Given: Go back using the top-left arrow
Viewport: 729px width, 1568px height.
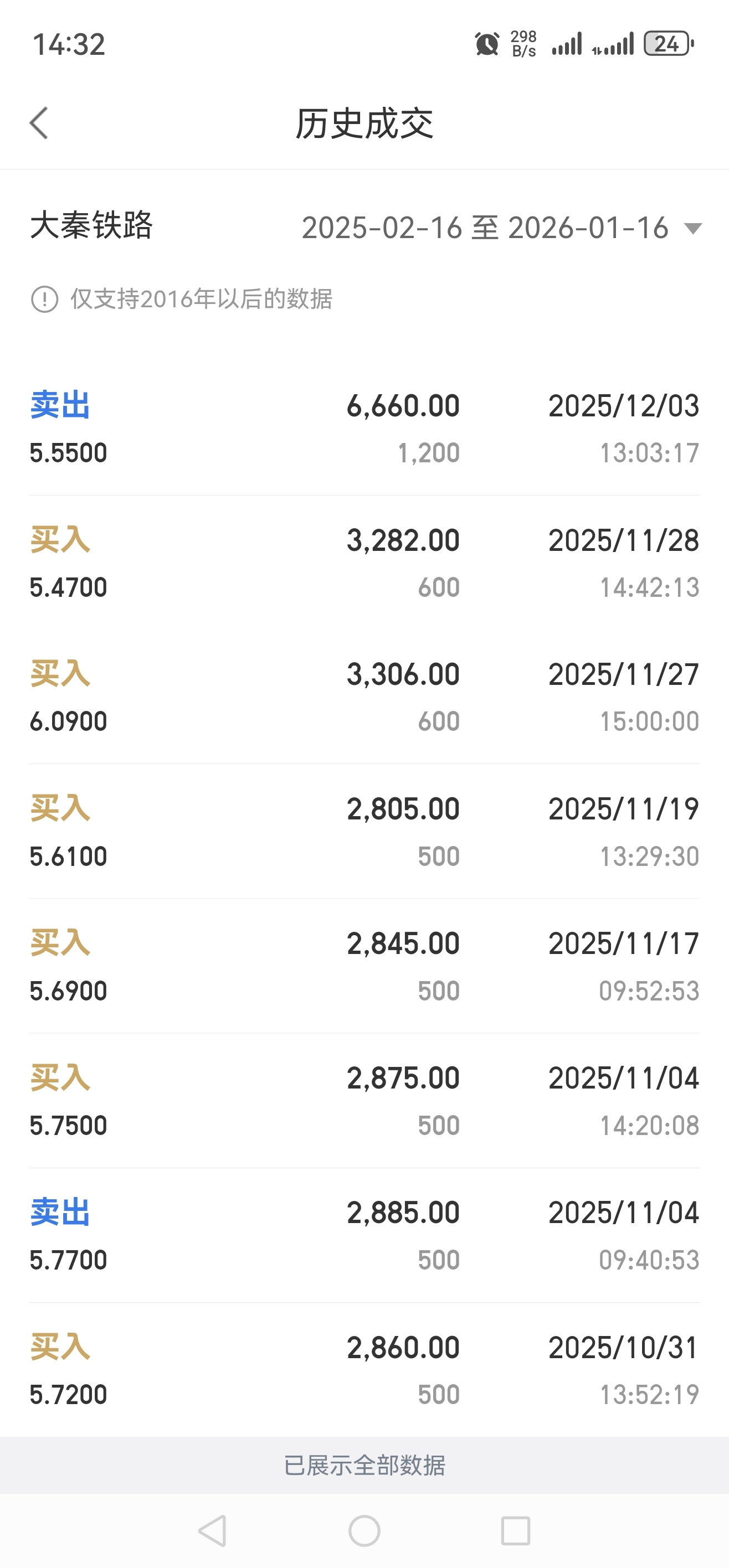Looking at the screenshot, I should click(x=39, y=123).
